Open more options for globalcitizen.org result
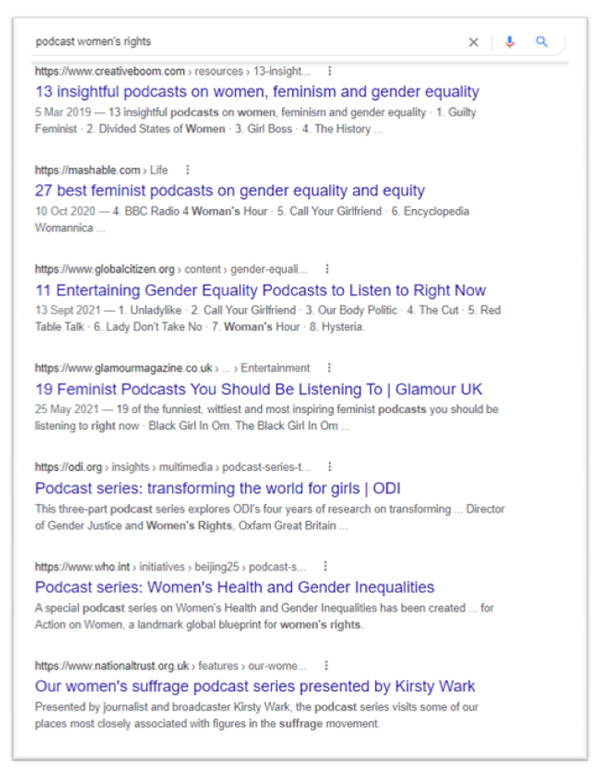The width and height of the screenshot is (600, 777). (x=327, y=269)
